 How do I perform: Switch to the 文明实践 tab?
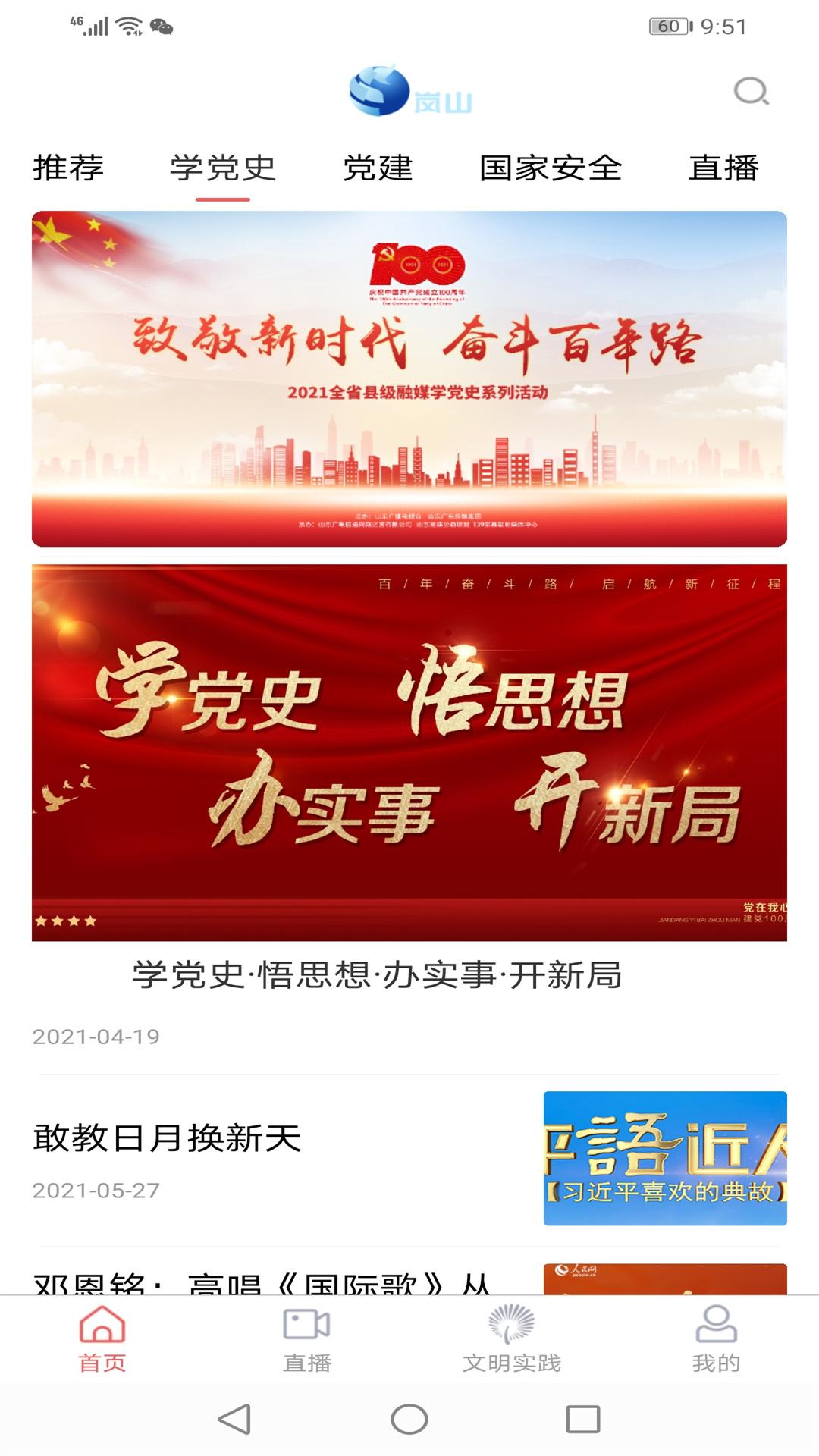[x=512, y=1340]
